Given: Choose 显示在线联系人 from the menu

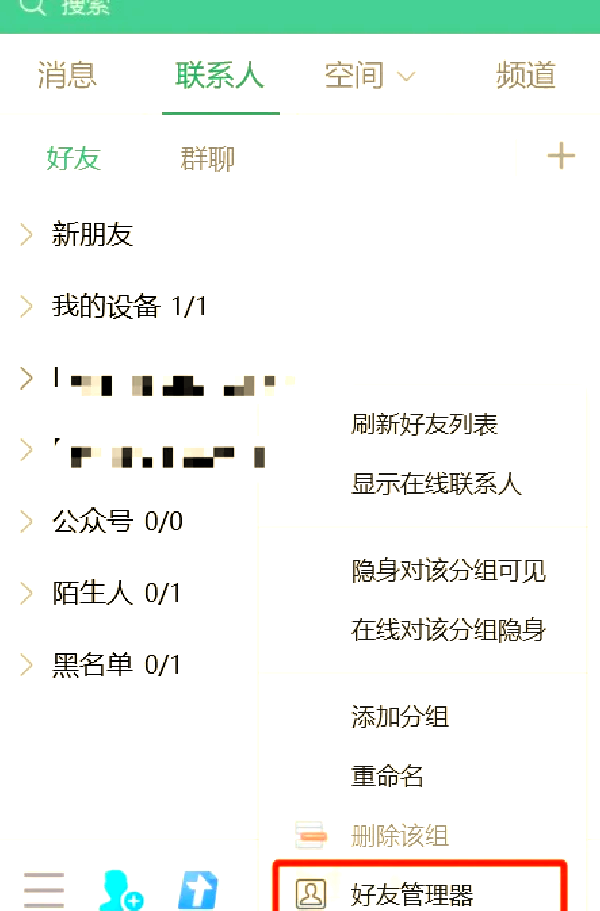Looking at the screenshot, I should point(436,485).
